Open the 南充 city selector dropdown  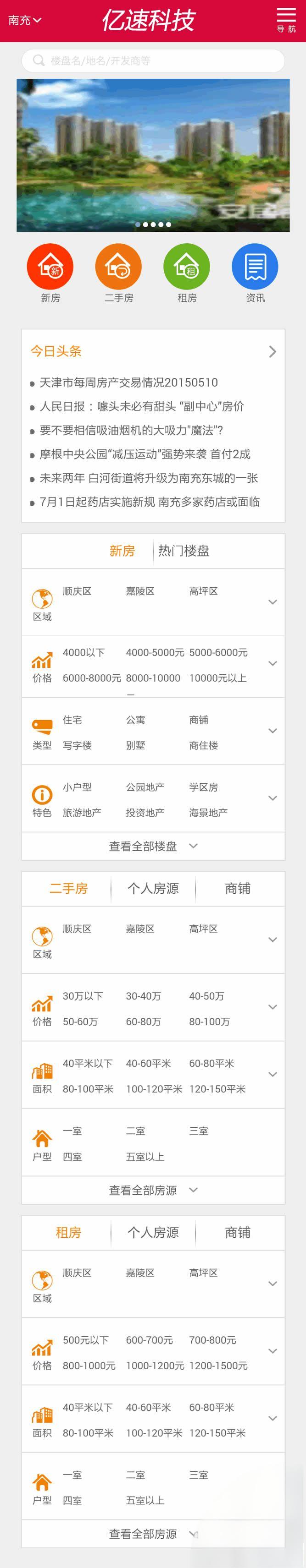tap(24, 20)
